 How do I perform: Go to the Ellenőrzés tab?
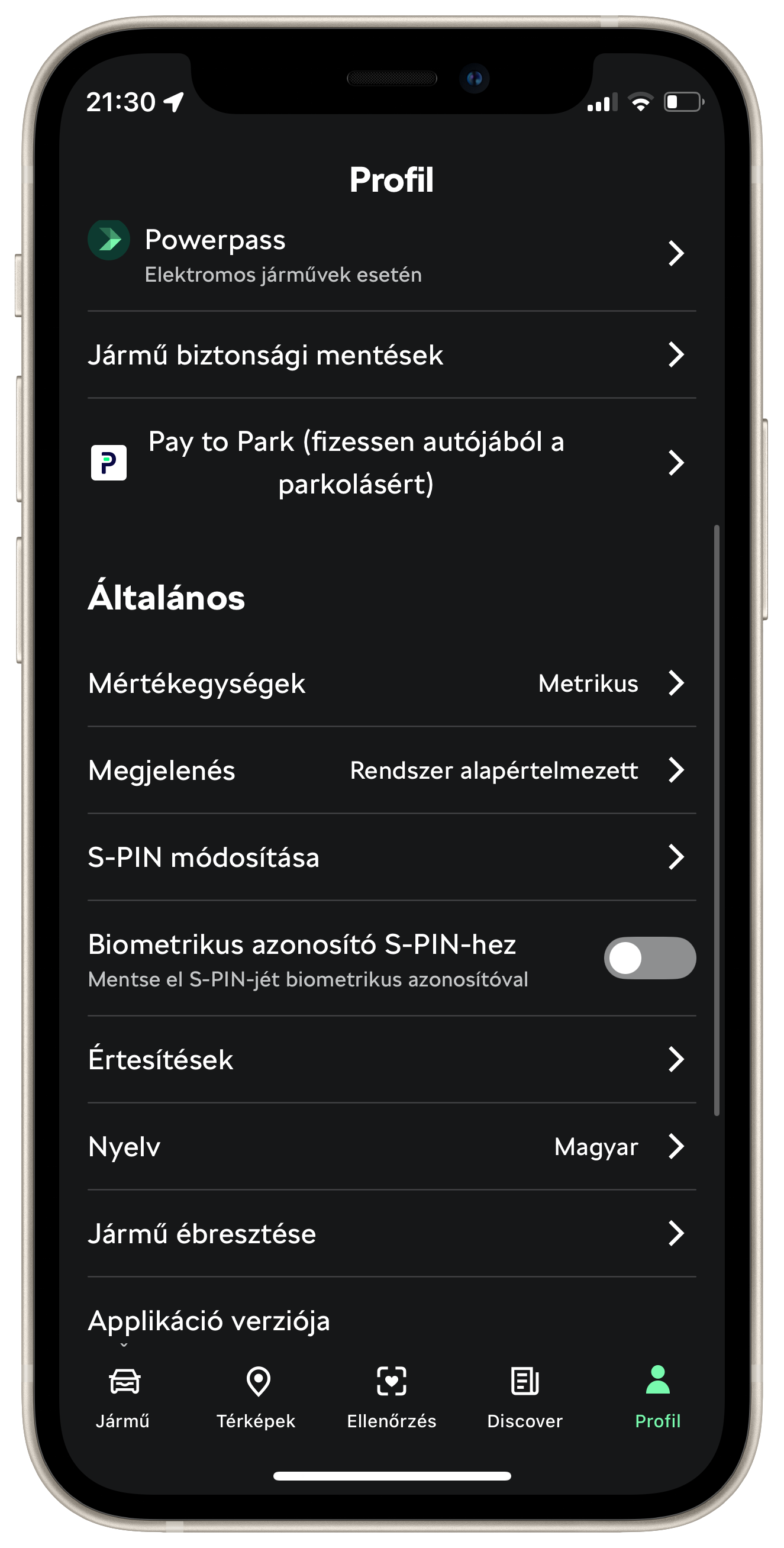(x=392, y=1397)
